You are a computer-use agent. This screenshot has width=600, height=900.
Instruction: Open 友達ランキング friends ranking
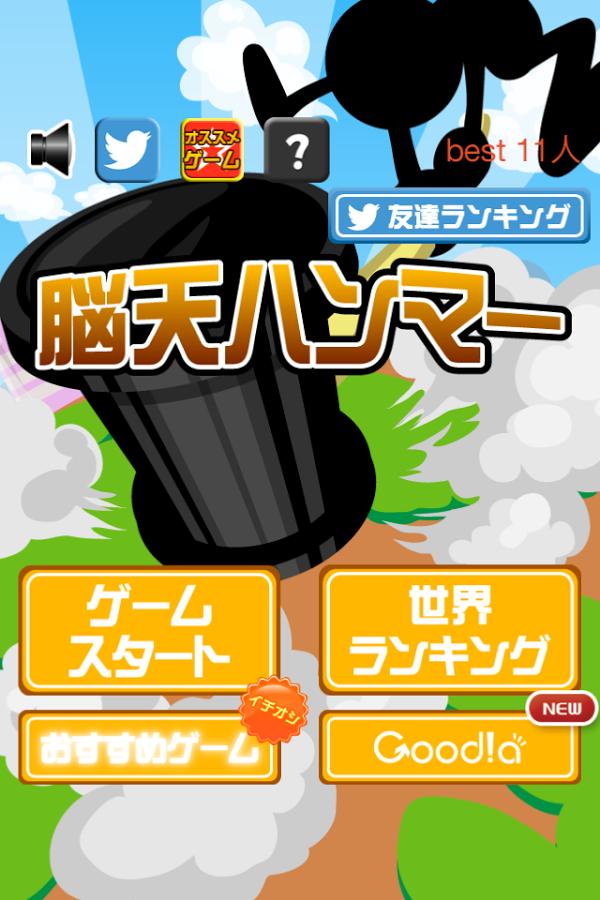pos(456,216)
